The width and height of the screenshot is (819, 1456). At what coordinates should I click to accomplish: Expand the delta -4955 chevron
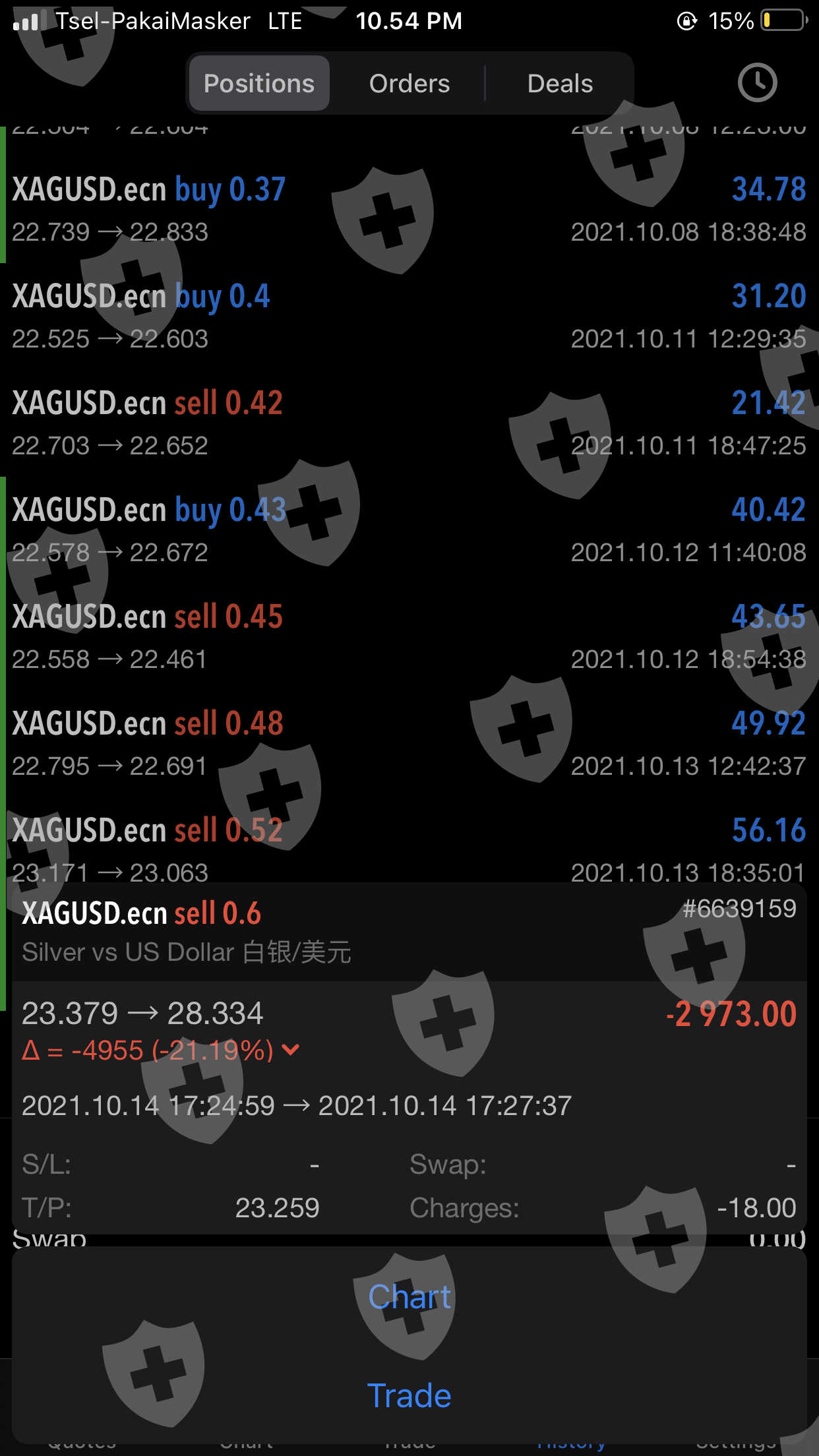pos(291,1050)
